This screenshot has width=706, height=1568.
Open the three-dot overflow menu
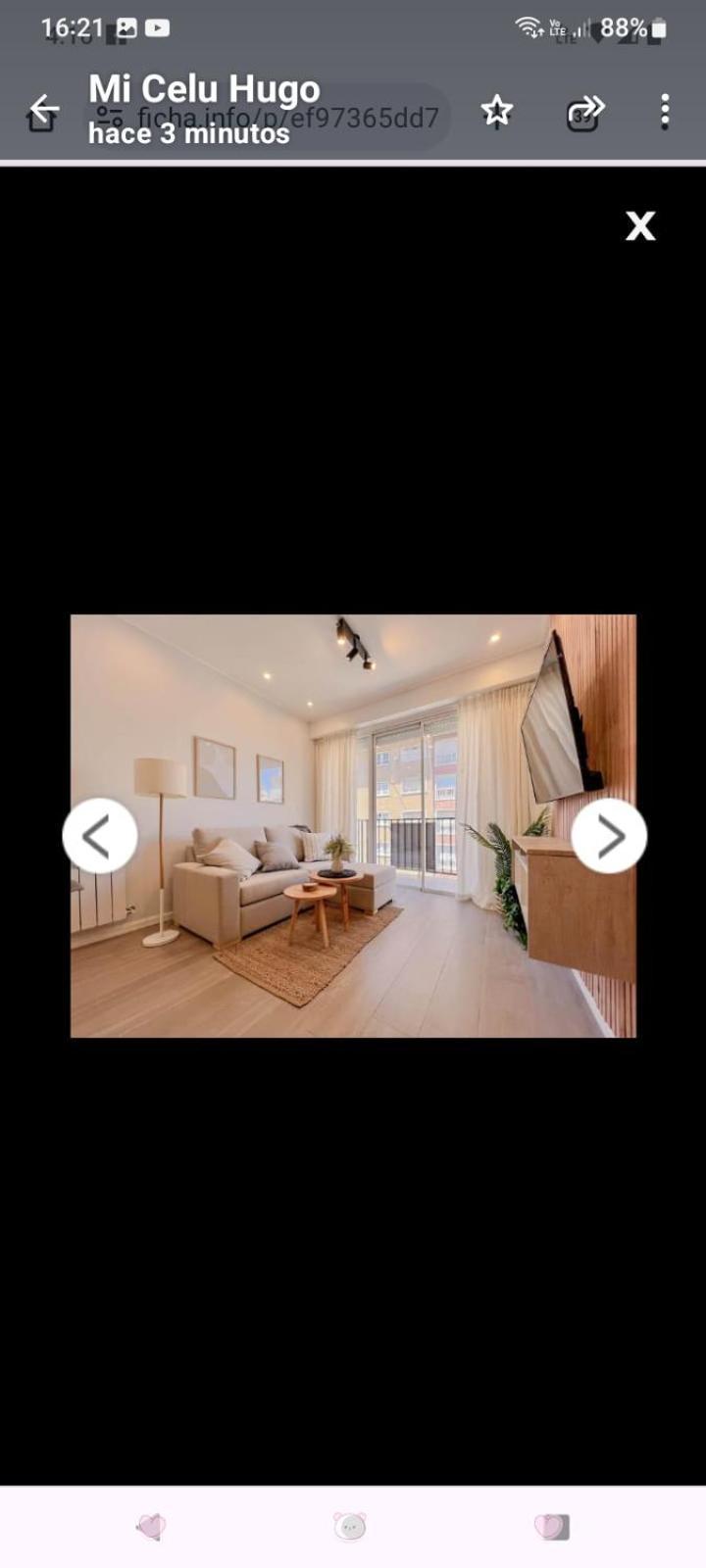coord(665,111)
